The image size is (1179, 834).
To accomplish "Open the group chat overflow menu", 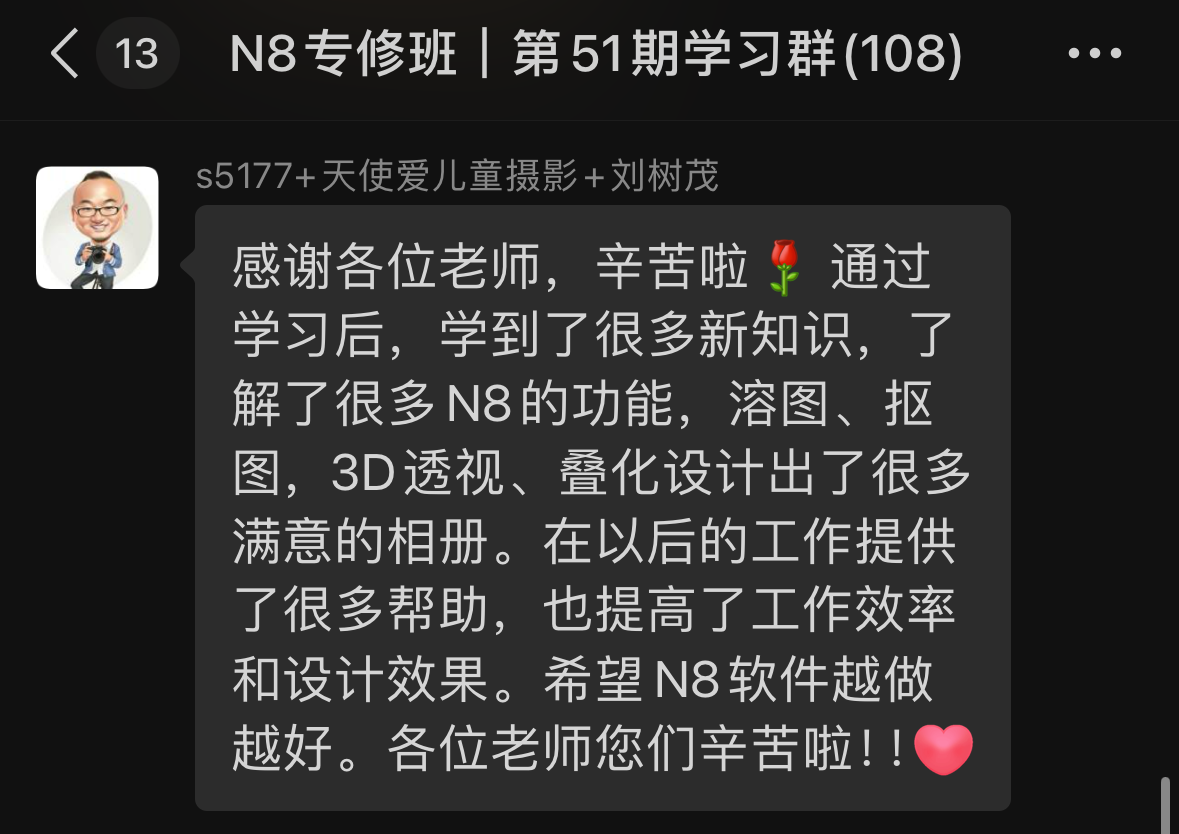I will [x=1095, y=54].
